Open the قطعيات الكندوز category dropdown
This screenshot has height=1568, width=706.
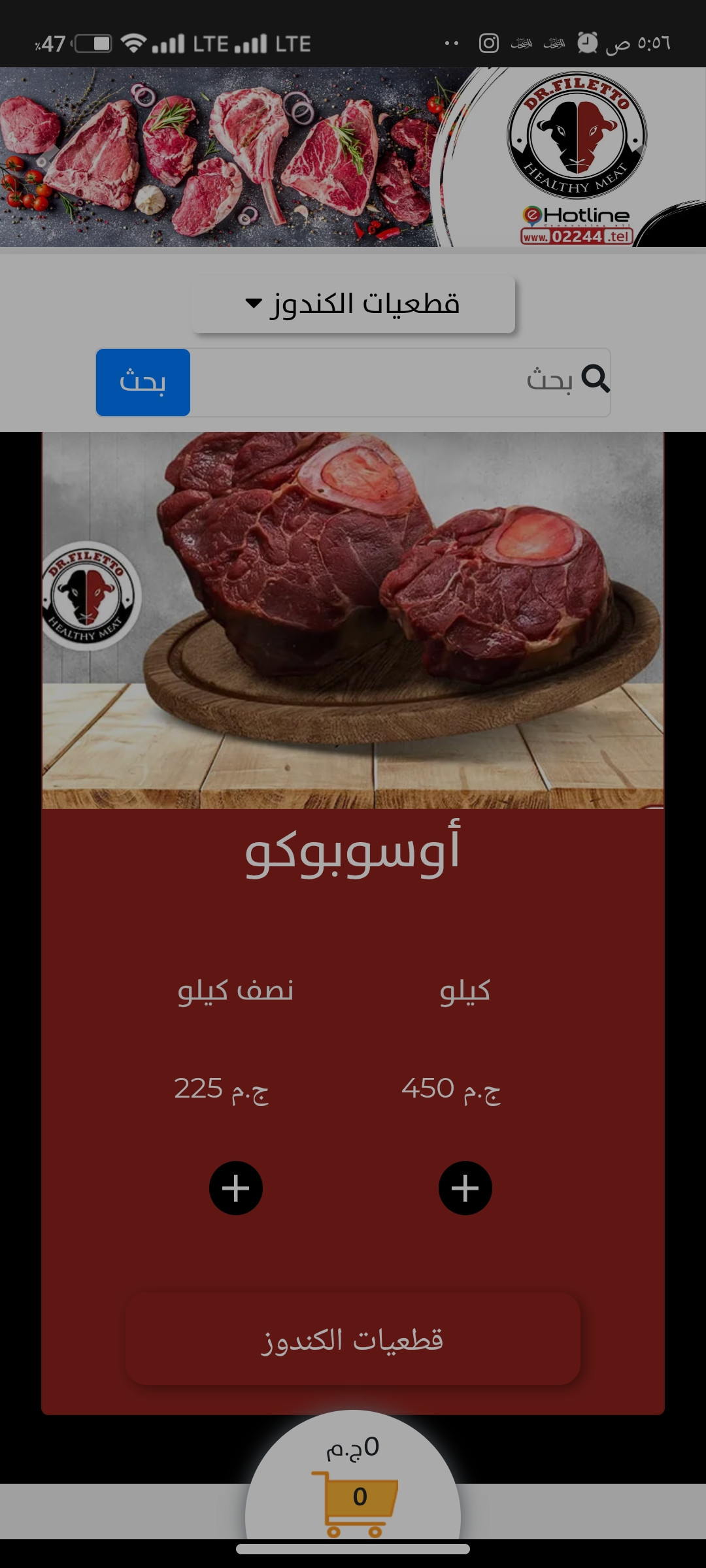(x=353, y=304)
